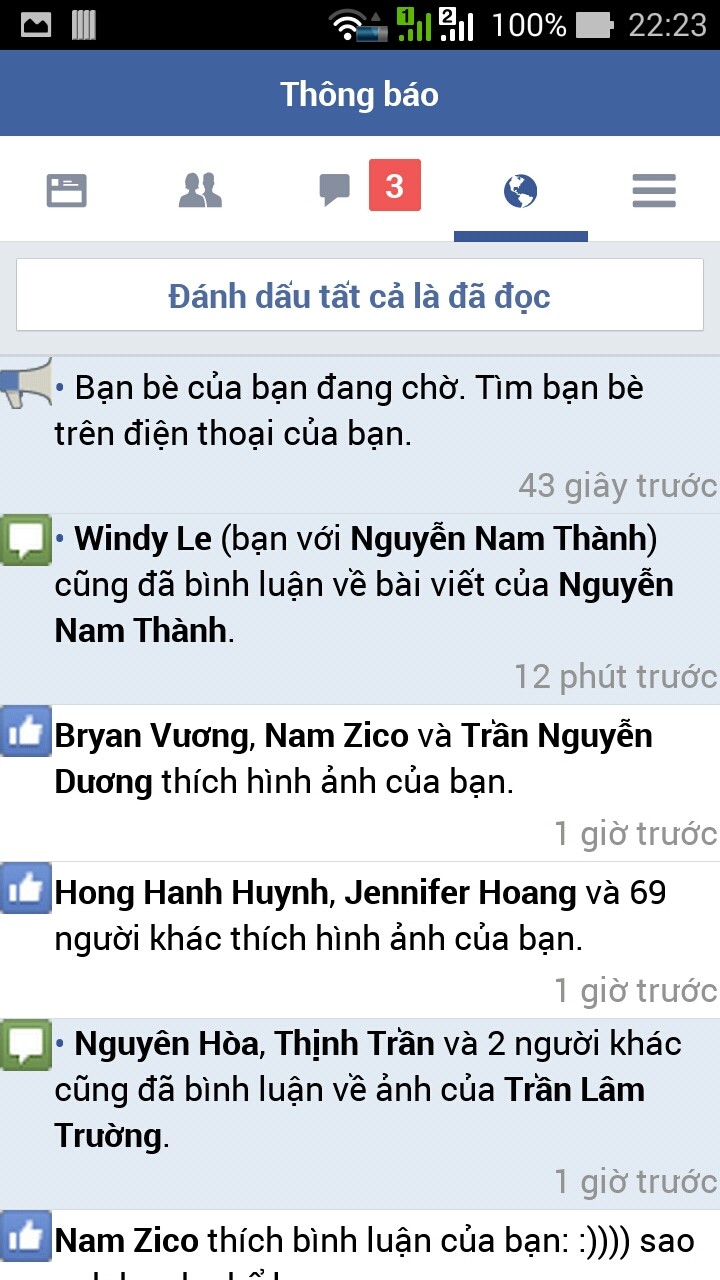
Task: Open Hong Hanh Huynh's photo like notification
Action: pyautogui.click(x=360, y=940)
